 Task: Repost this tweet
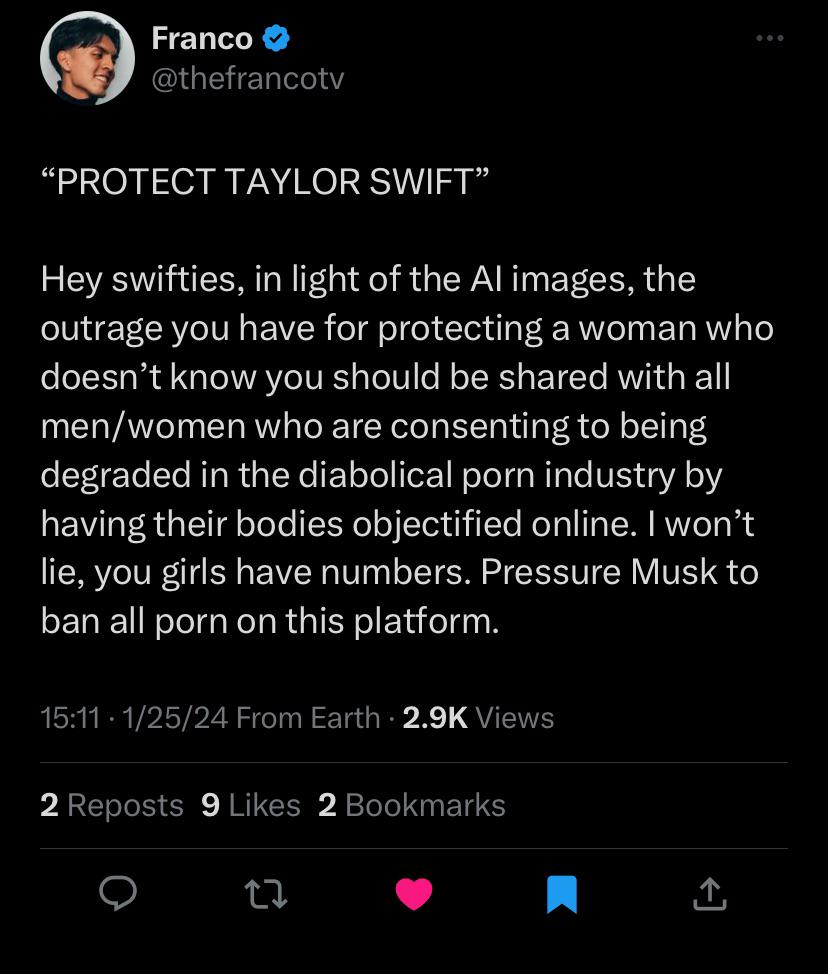[266, 893]
